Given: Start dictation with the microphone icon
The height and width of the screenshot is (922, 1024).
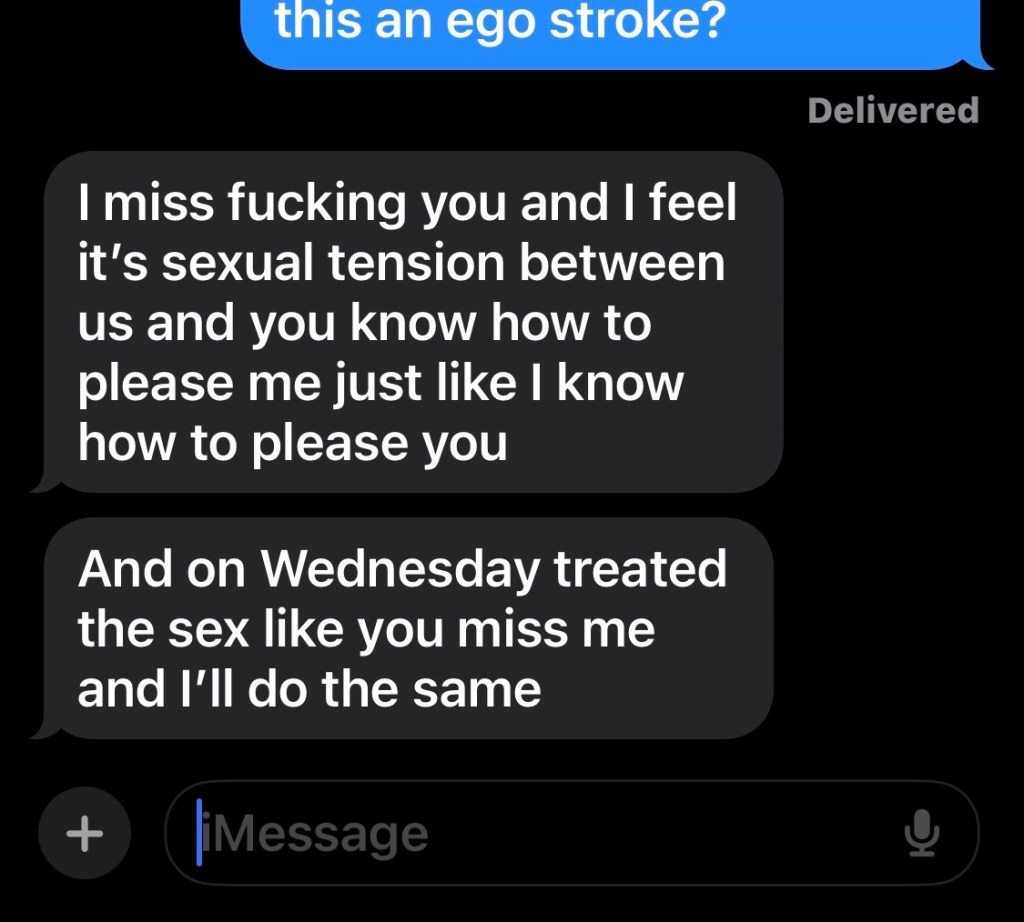Looking at the screenshot, I should (921, 833).
